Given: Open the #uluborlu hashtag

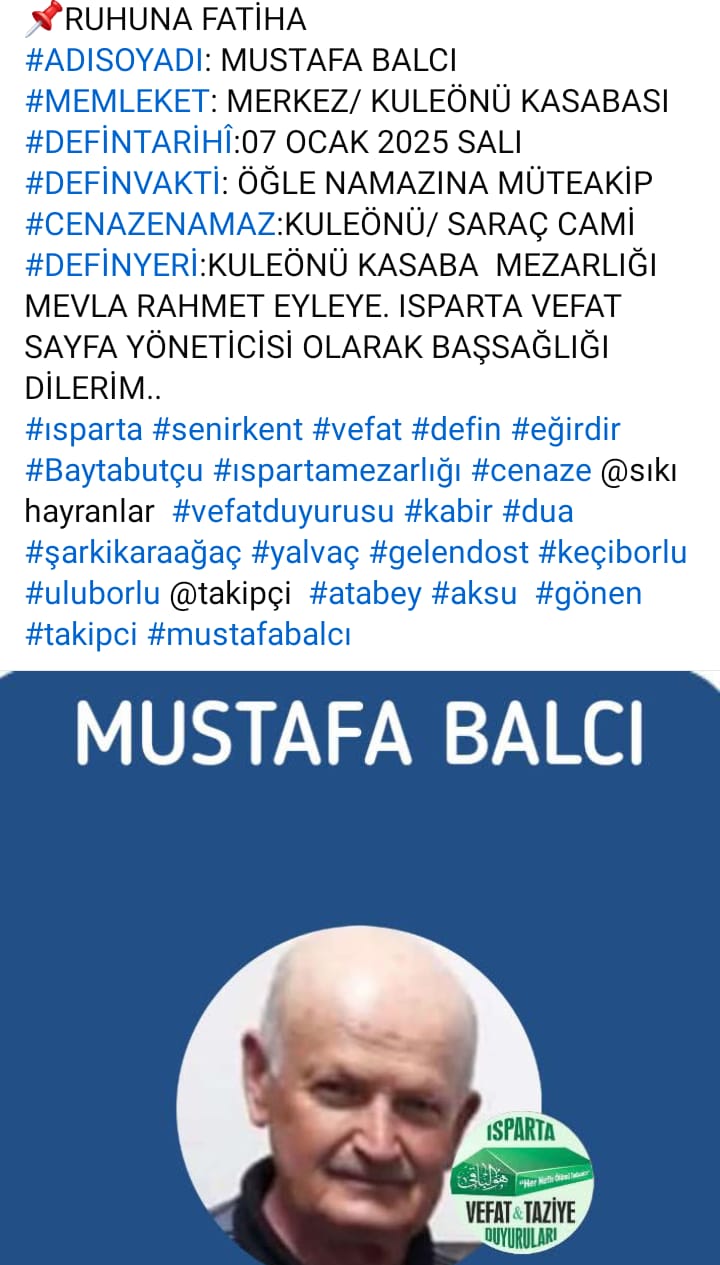Looking at the screenshot, I should pyautogui.click(x=92, y=593).
